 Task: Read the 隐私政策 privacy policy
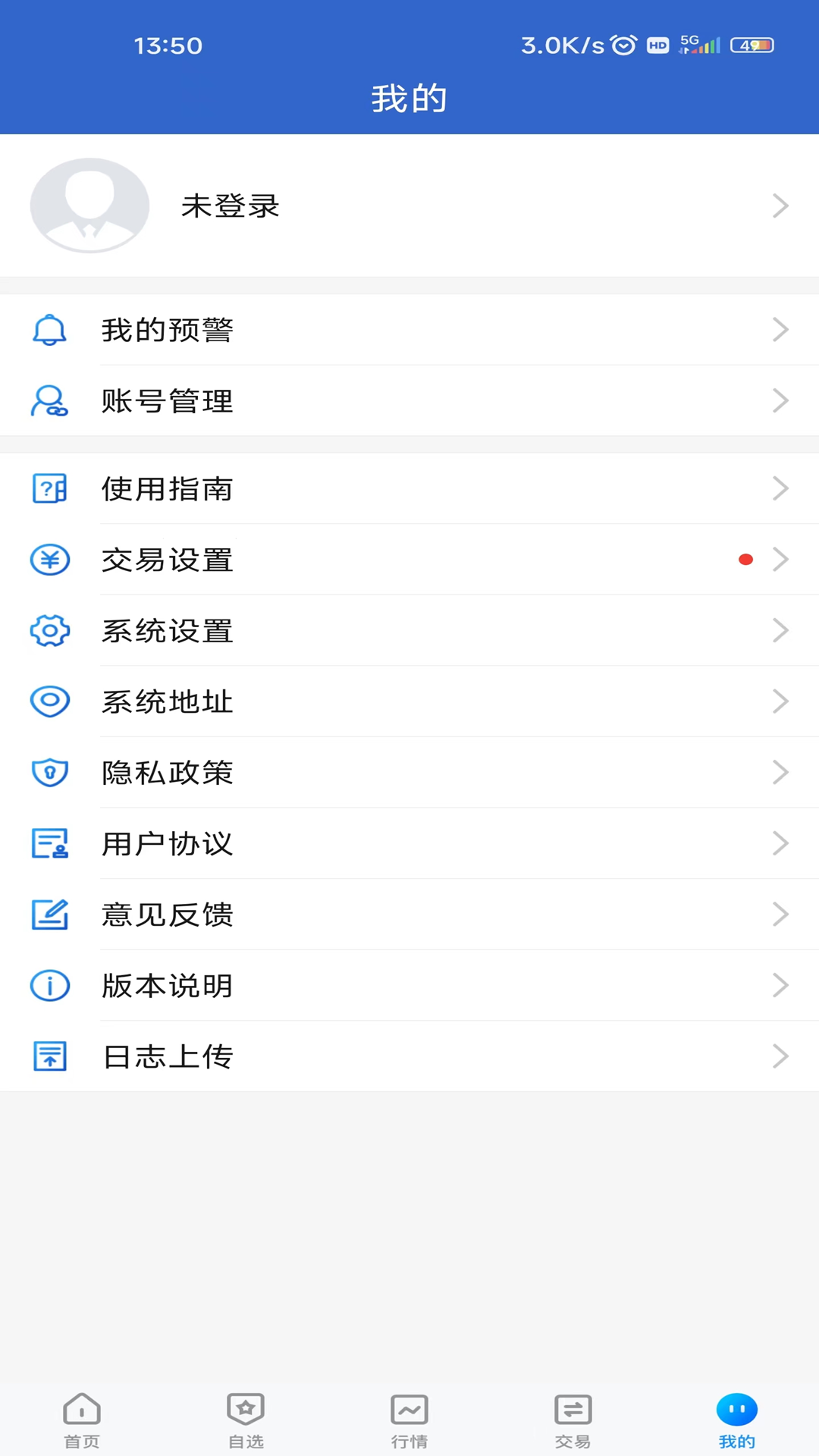tap(409, 772)
